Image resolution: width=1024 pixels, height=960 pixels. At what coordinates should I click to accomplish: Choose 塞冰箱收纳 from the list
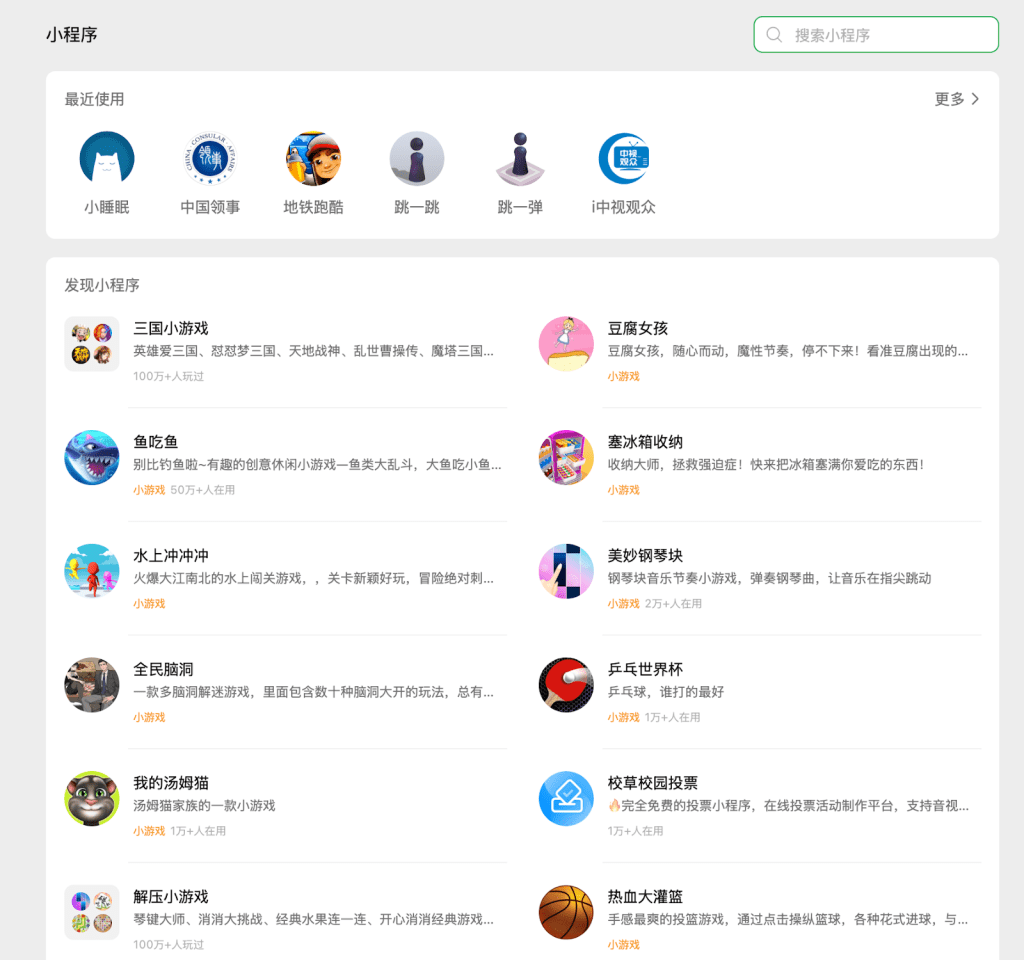pyautogui.click(x=645, y=442)
